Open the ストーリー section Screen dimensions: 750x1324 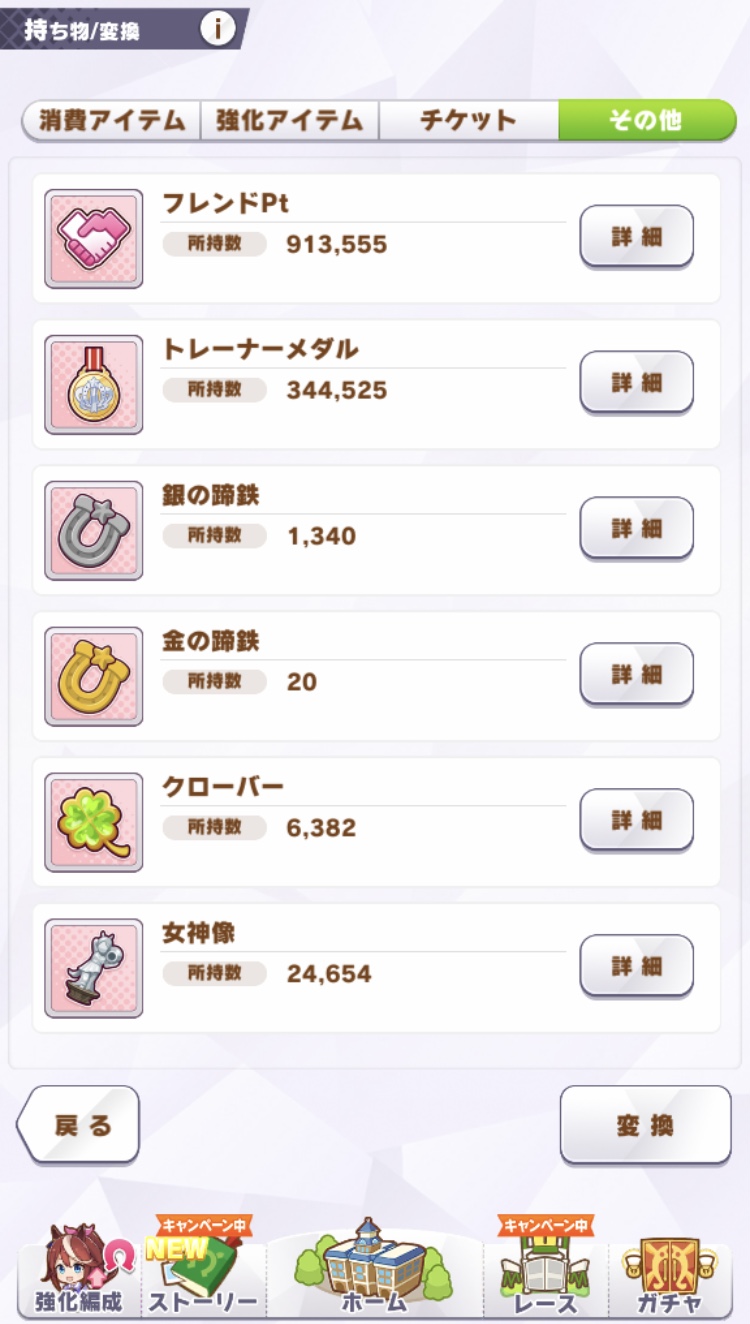click(203, 1275)
